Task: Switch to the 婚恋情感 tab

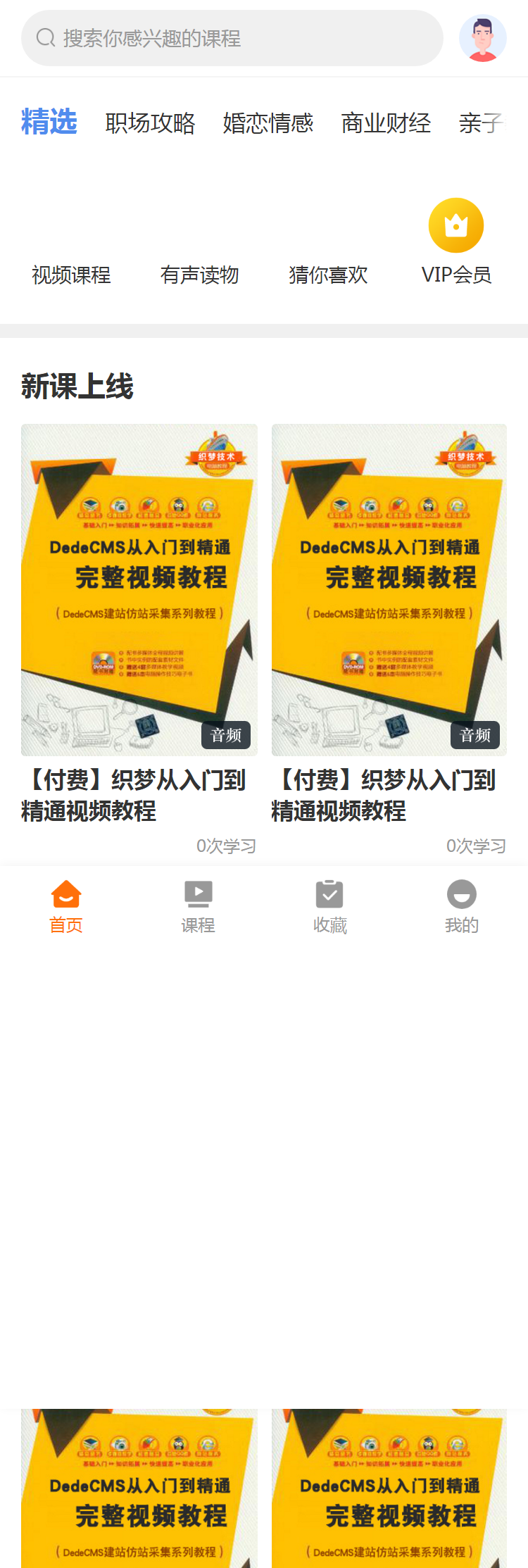Action: 268,123
